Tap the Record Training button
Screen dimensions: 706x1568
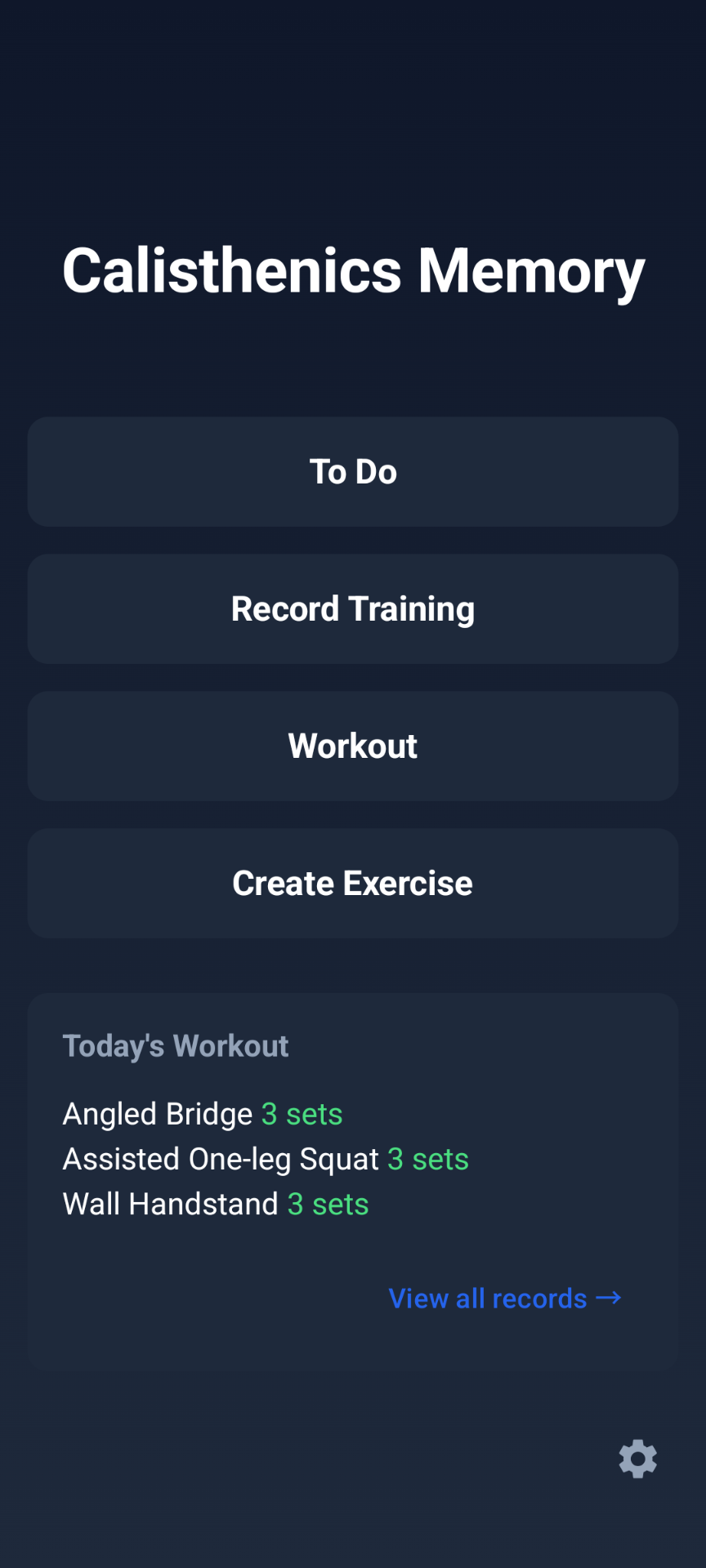pyautogui.click(x=353, y=609)
